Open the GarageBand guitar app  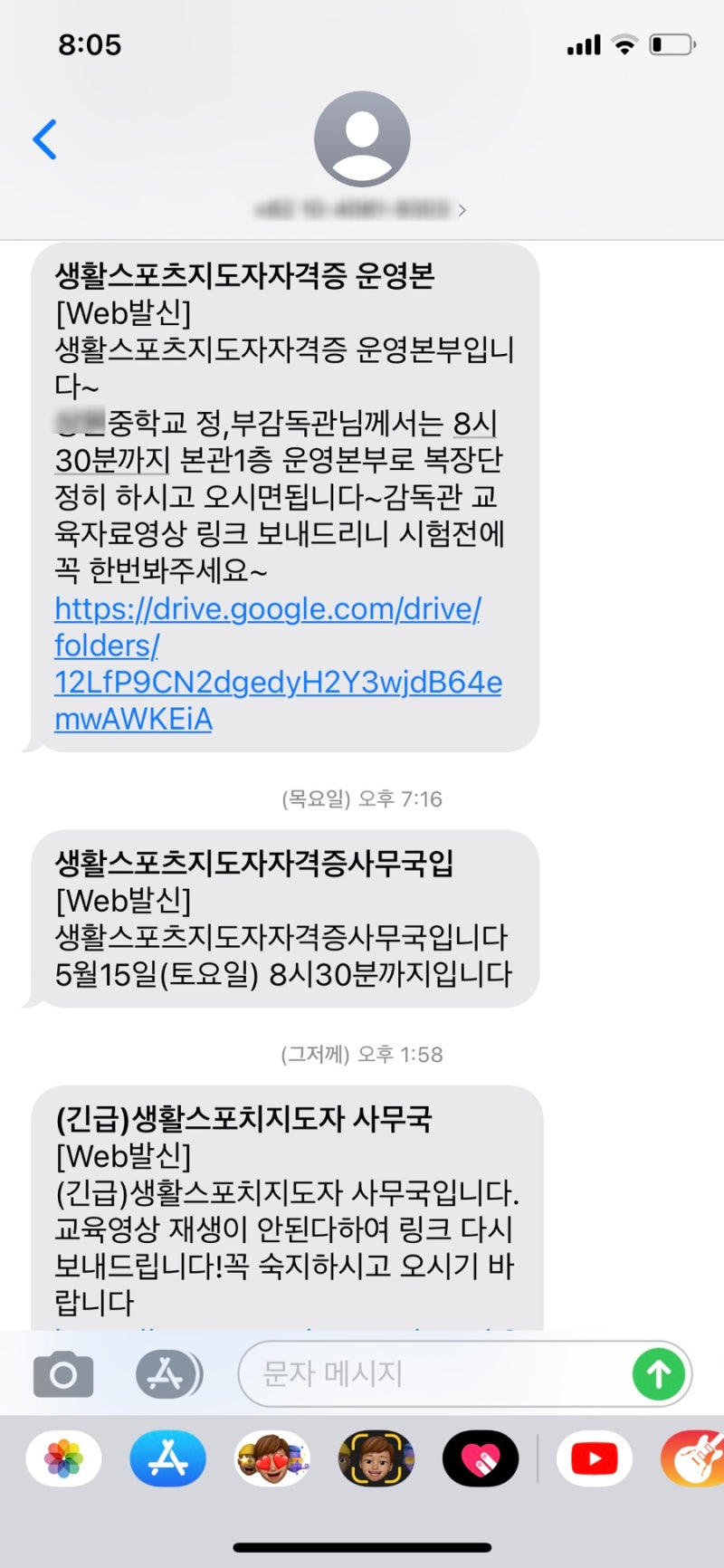tap(695, 1459)
